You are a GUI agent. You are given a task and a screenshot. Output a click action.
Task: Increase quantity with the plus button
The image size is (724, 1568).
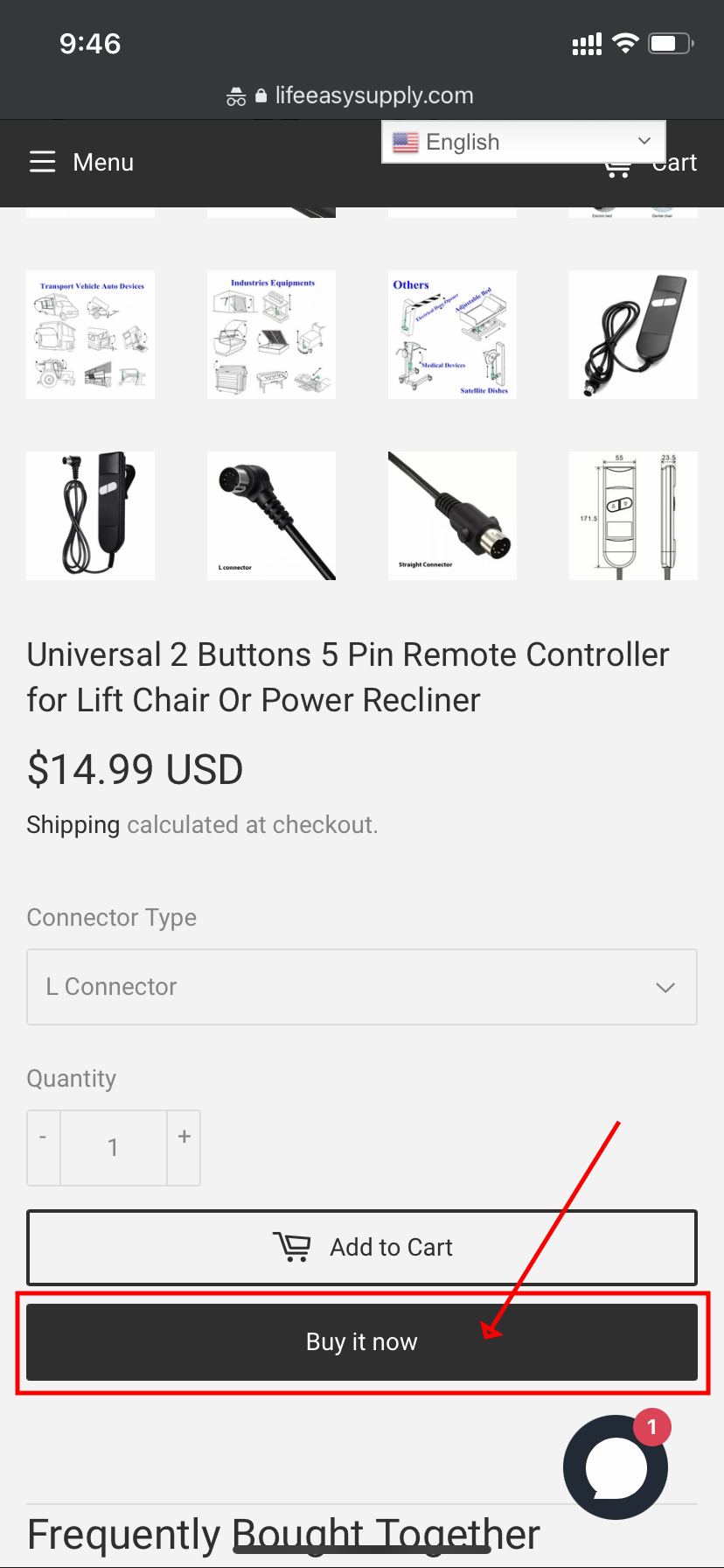[x=184, y=1147]
